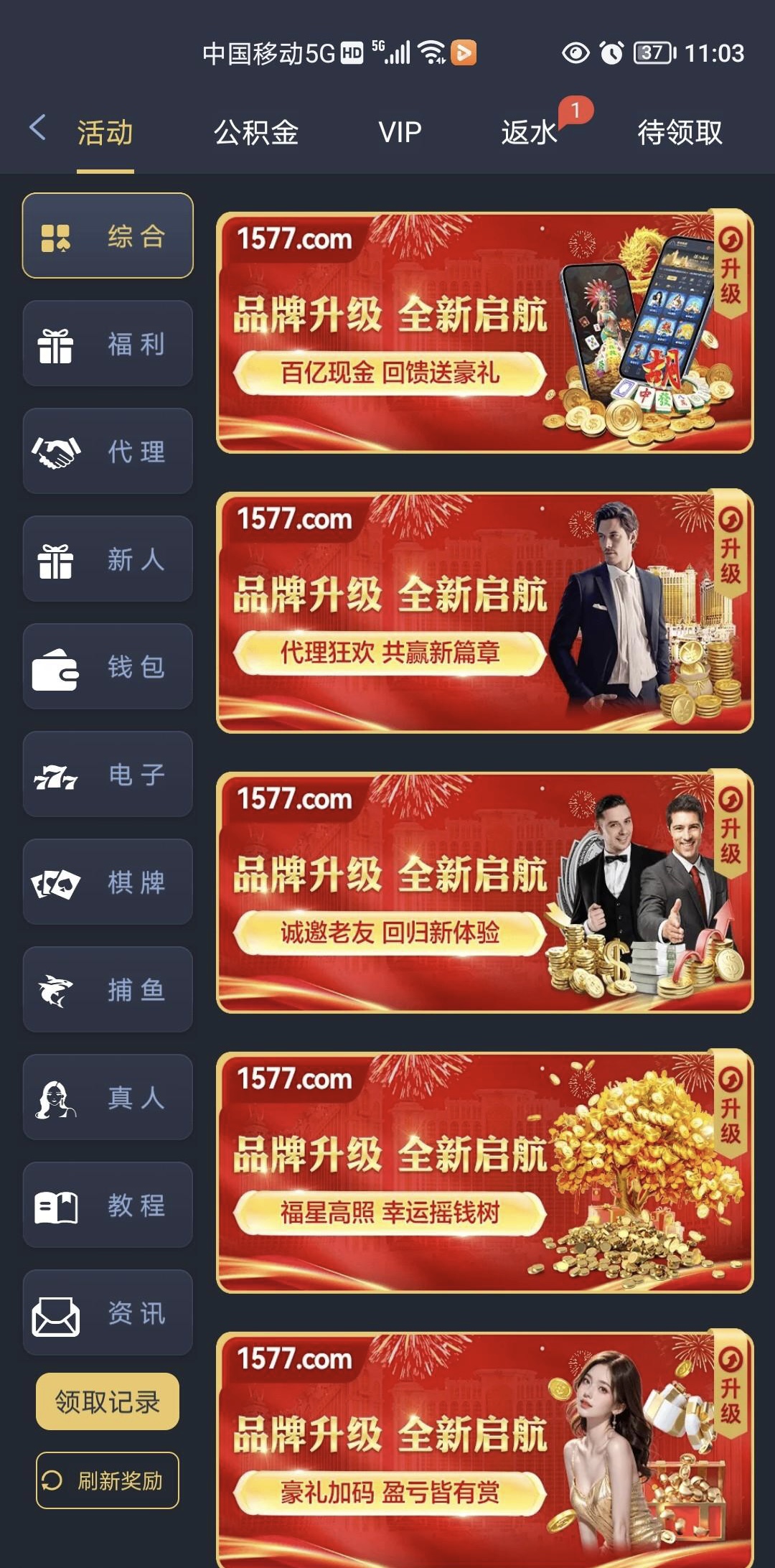775x1568 pixels.
Task: Select the 真人 category
Action: pos(108,1098)
